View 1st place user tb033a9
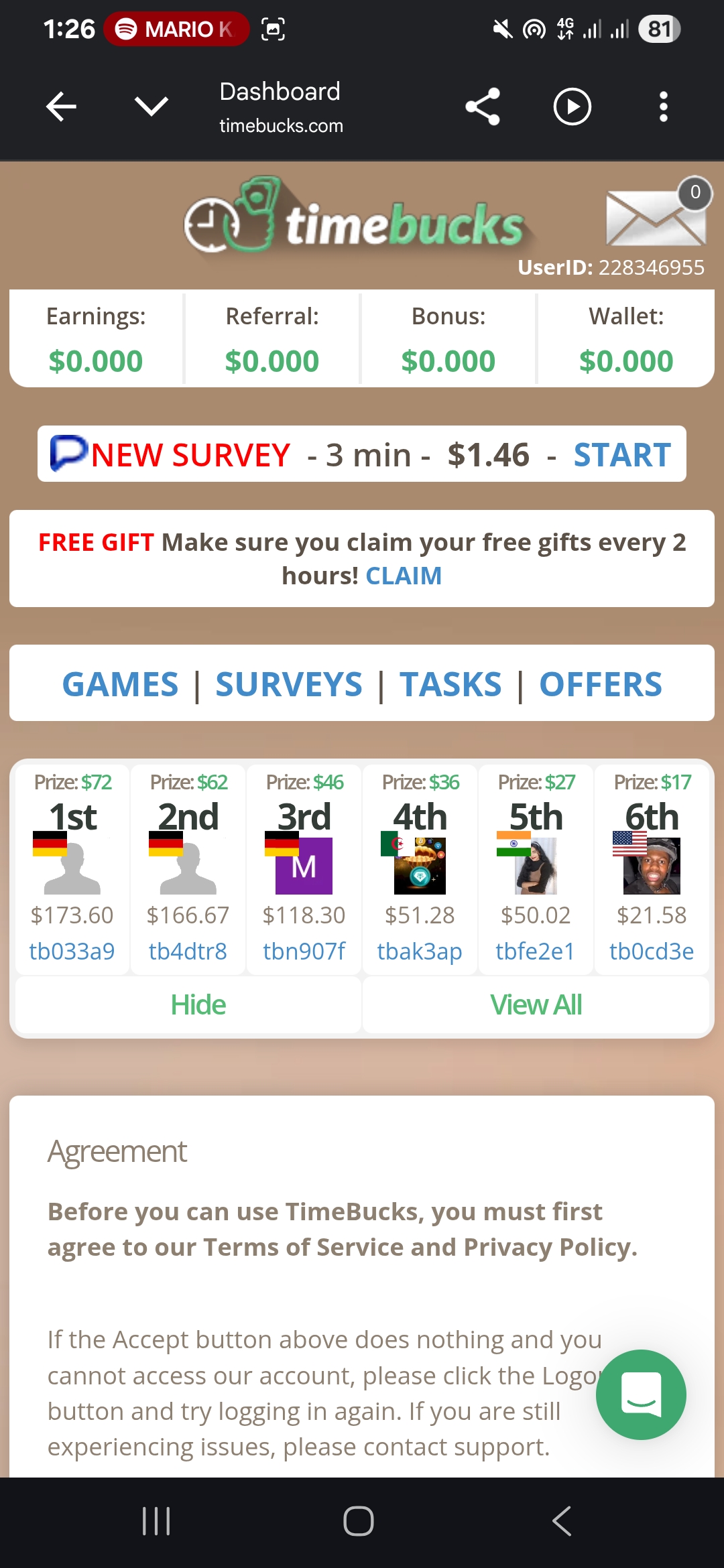The height and width of the screenshot is (1568, 724). point(72,951)
